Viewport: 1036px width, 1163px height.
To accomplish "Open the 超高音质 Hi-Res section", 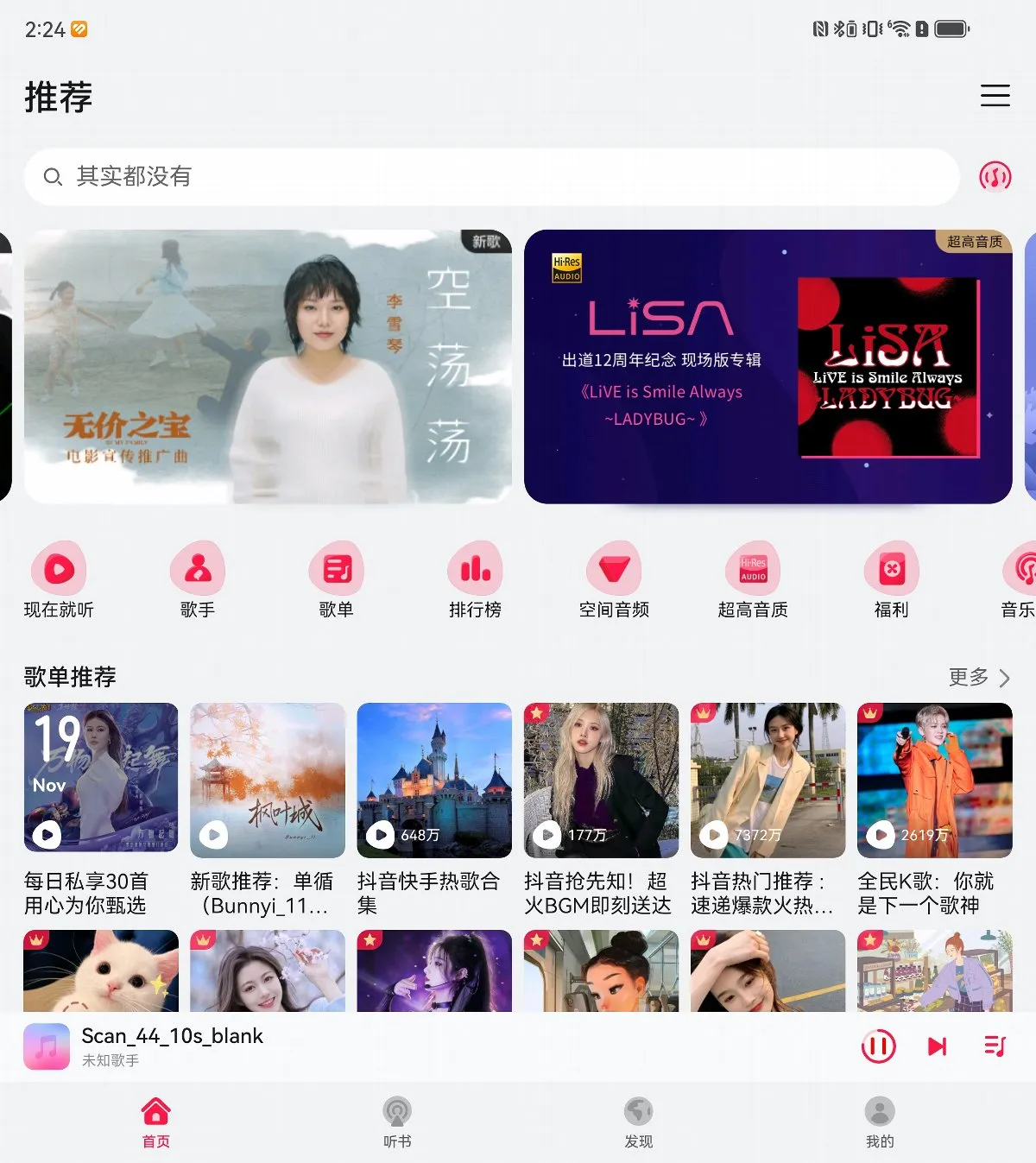I will (x=753, y=580).
